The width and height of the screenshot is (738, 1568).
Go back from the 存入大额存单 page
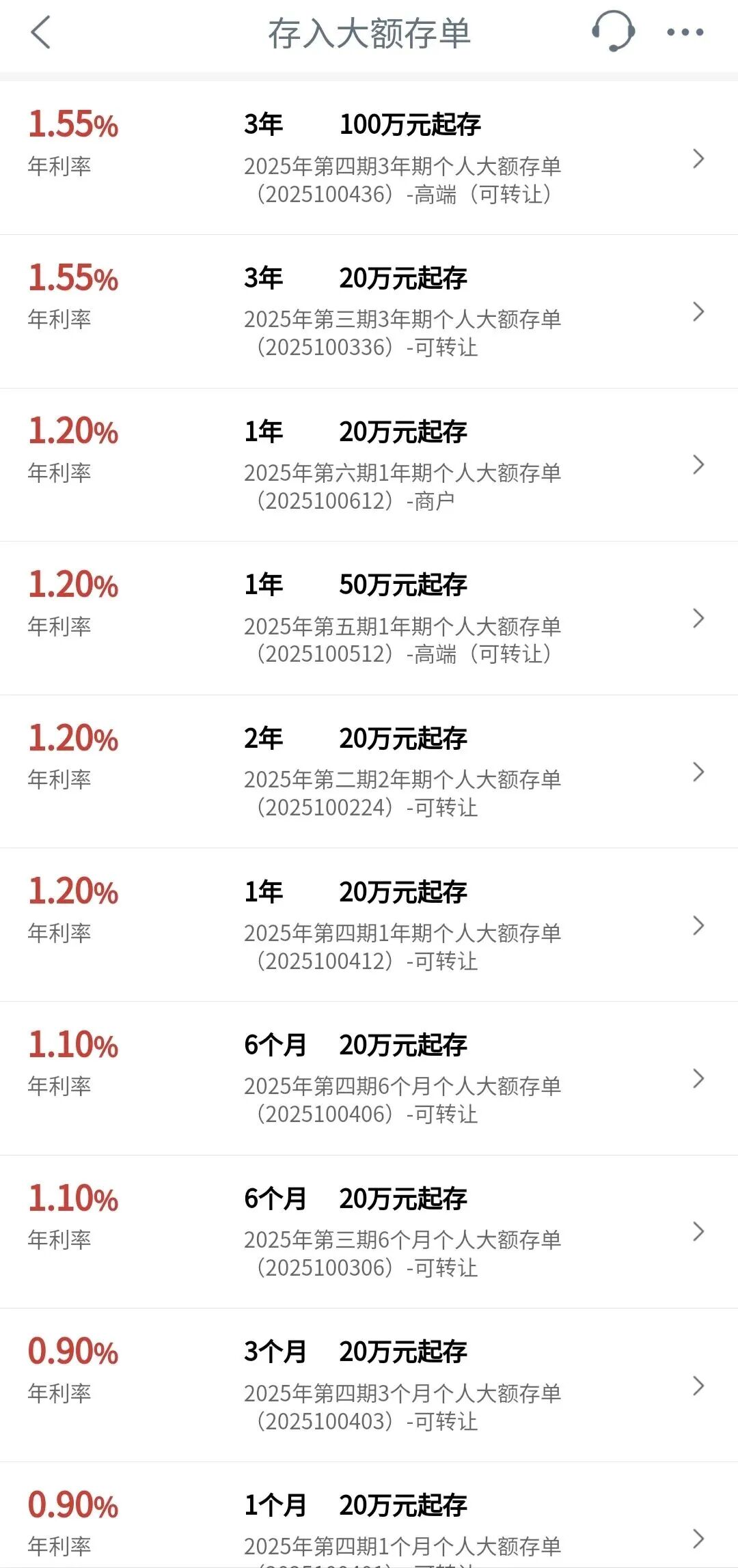pyautogui.click(x=41, y=33)
